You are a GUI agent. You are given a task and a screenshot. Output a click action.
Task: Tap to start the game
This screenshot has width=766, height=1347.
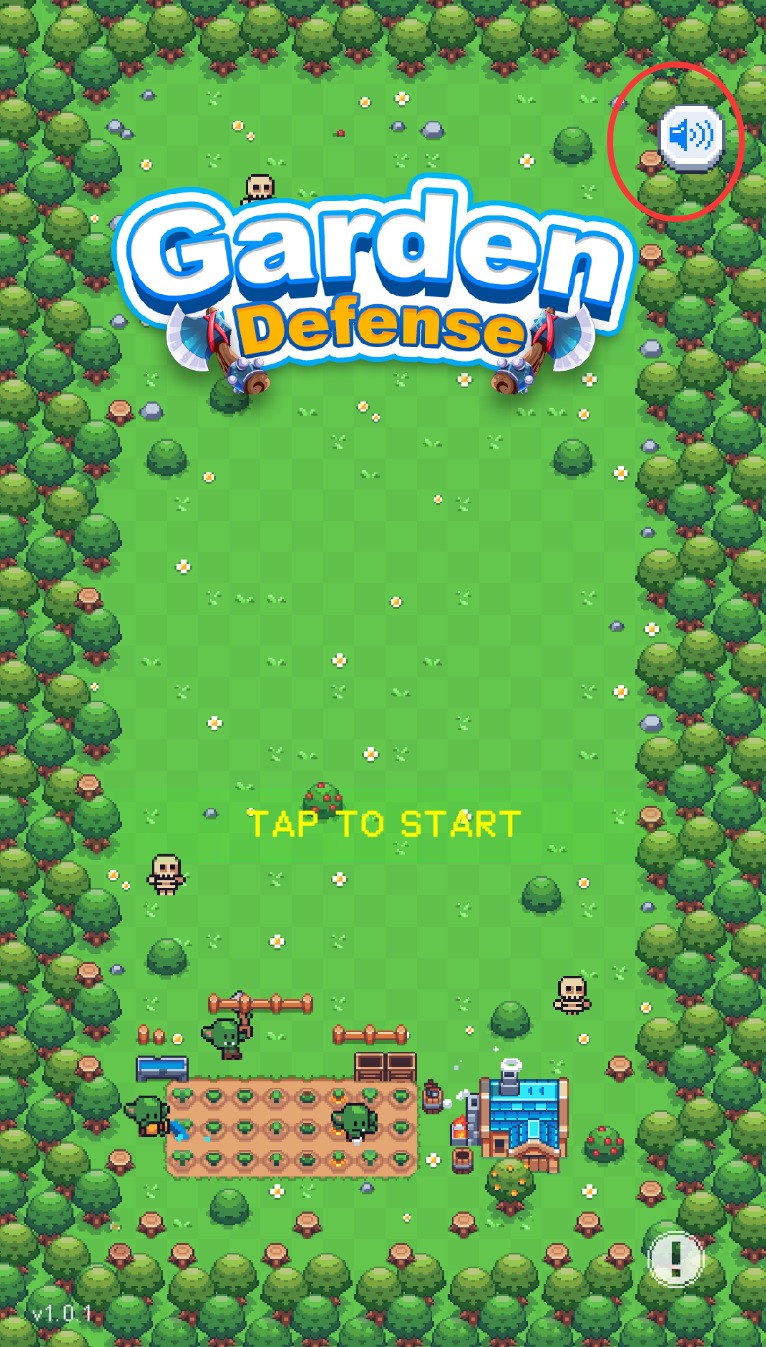click(x=384, y=824)
